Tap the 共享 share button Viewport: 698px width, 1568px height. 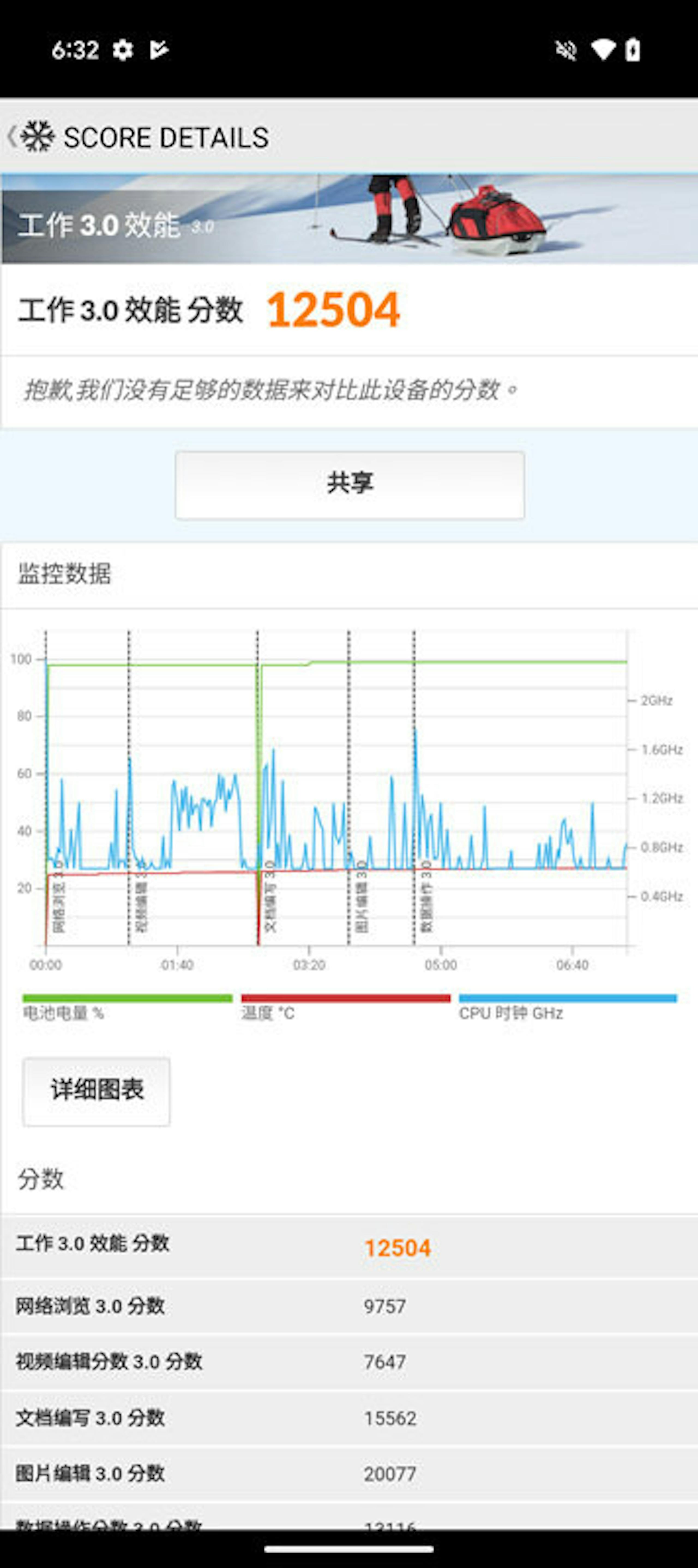point(350,485)
